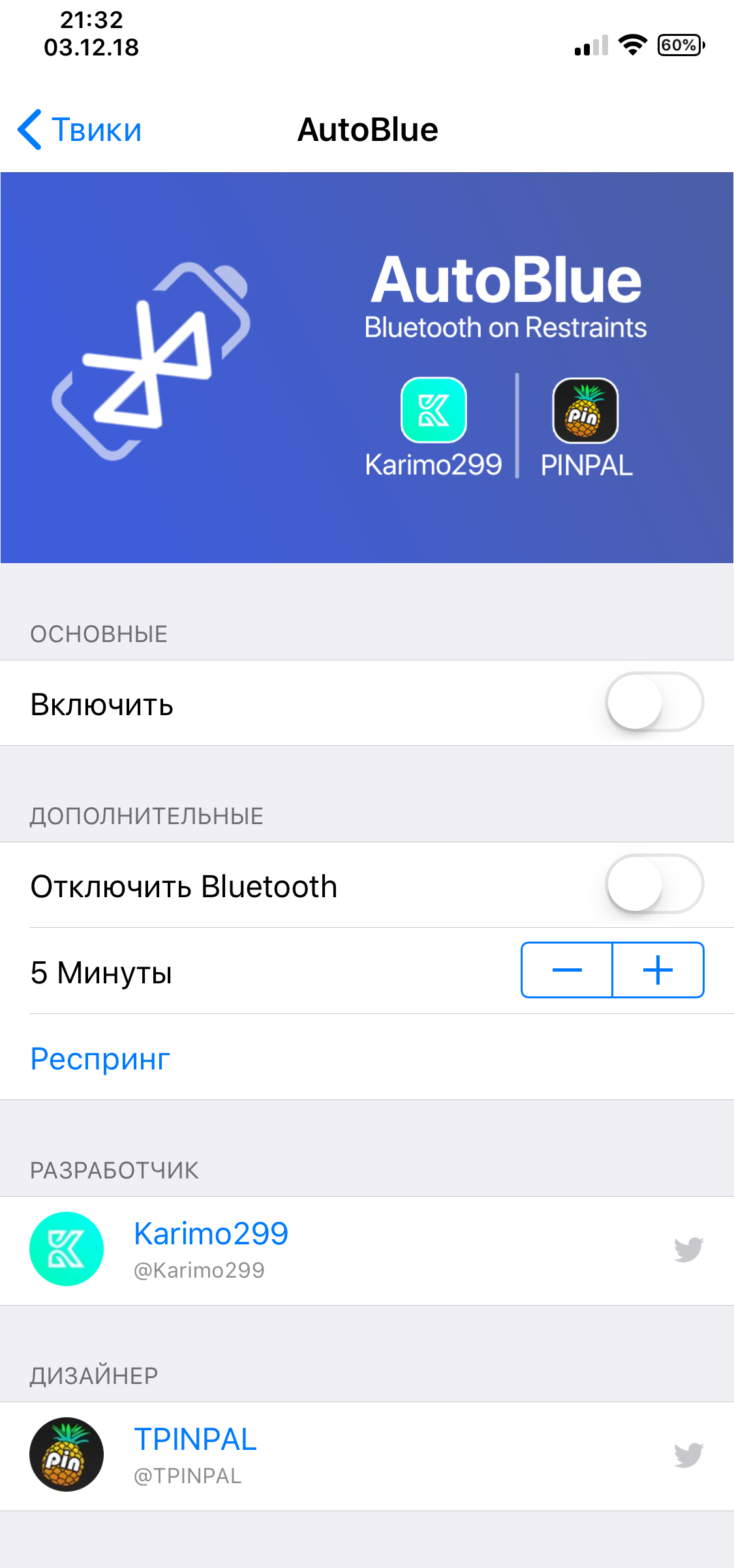Decrease minutes with minus button
The width and height of the screenshot is (734, 1568).
(x=567, y=970)
